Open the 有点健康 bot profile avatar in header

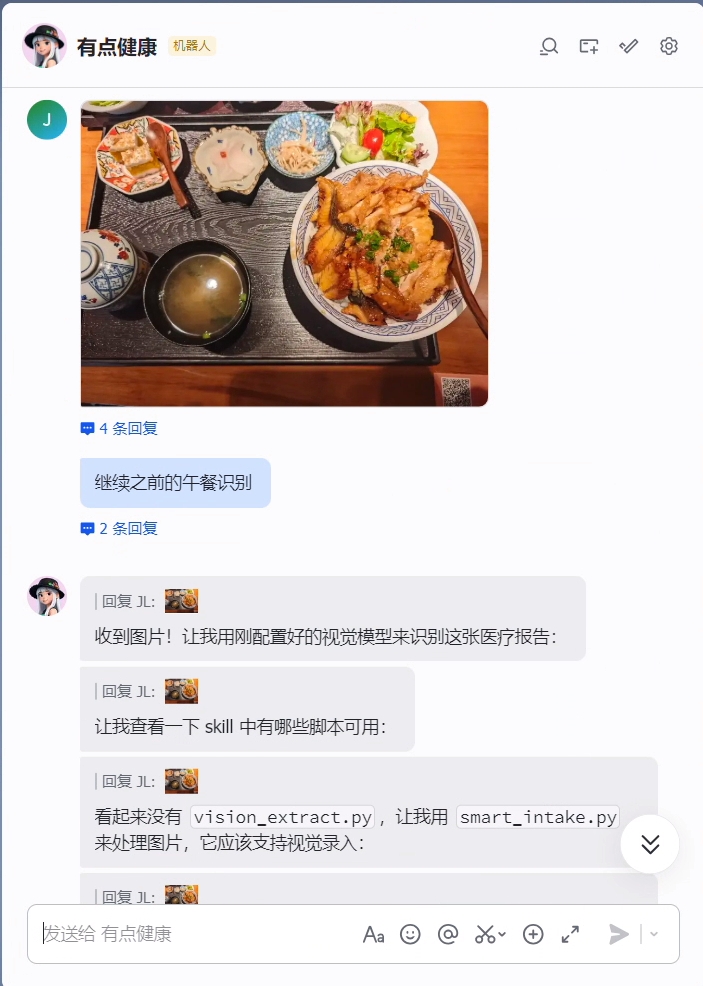(x=44, y=46)
